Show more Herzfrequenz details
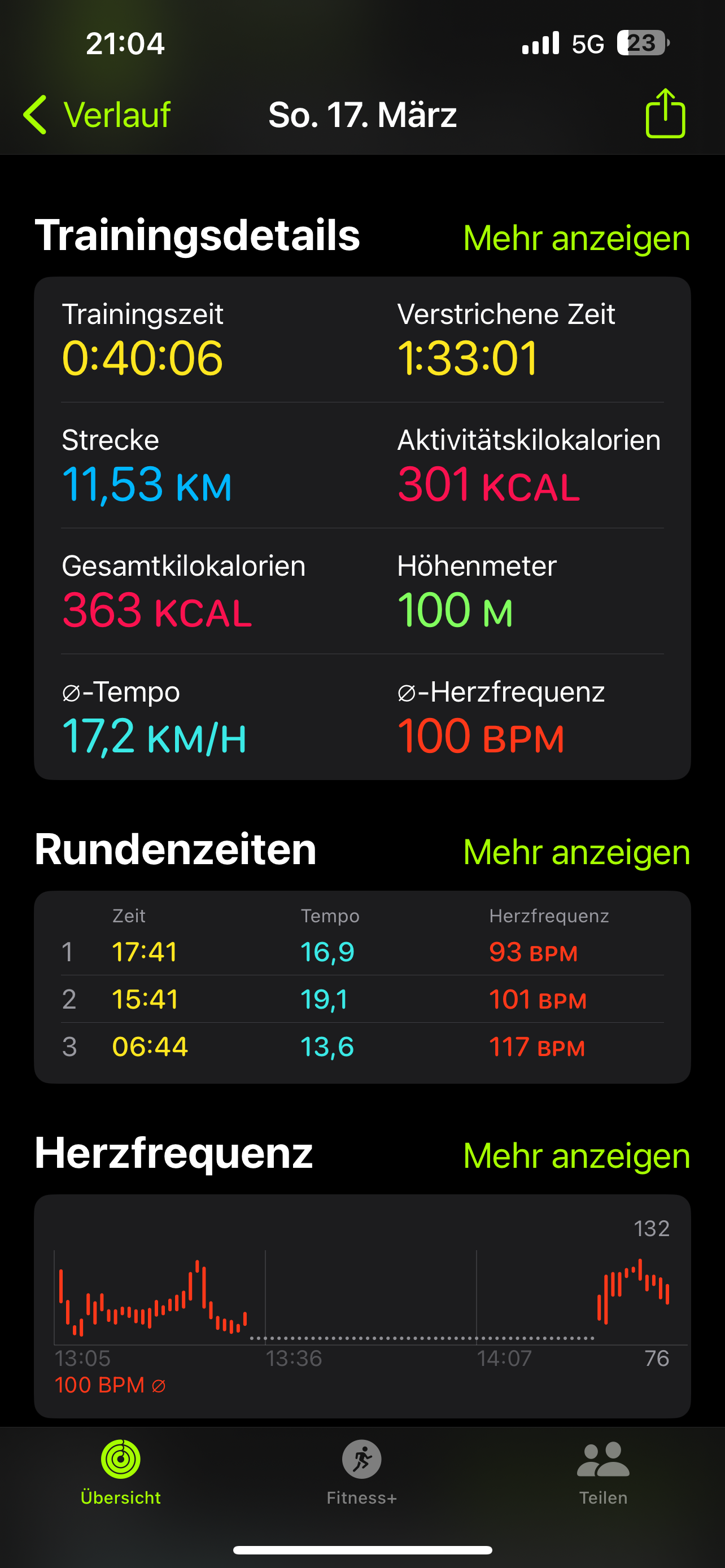Screen dimensions: 725x1568 [x=576, y=1155]
